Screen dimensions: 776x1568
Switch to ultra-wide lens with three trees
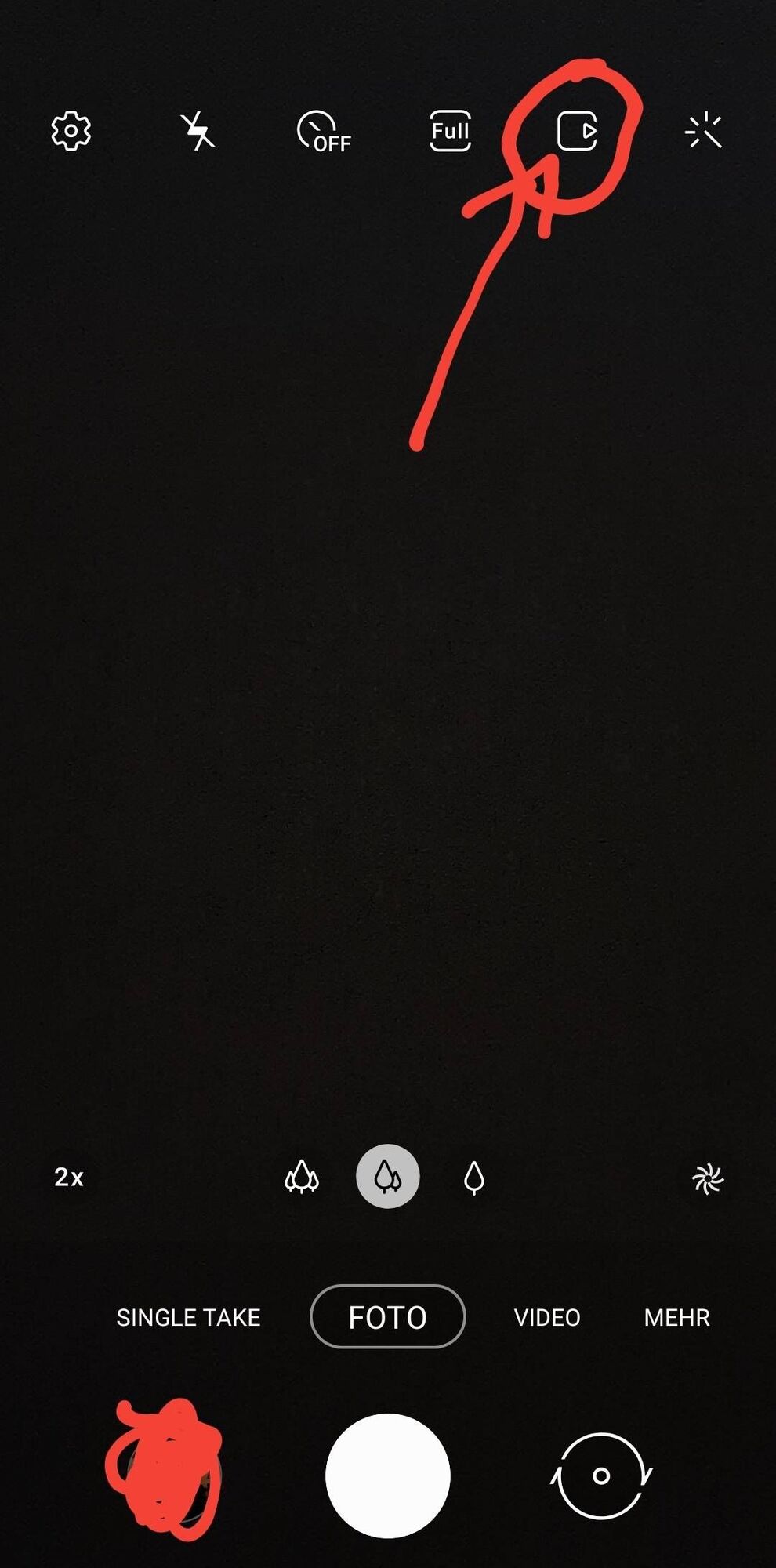pos(302,1177)
